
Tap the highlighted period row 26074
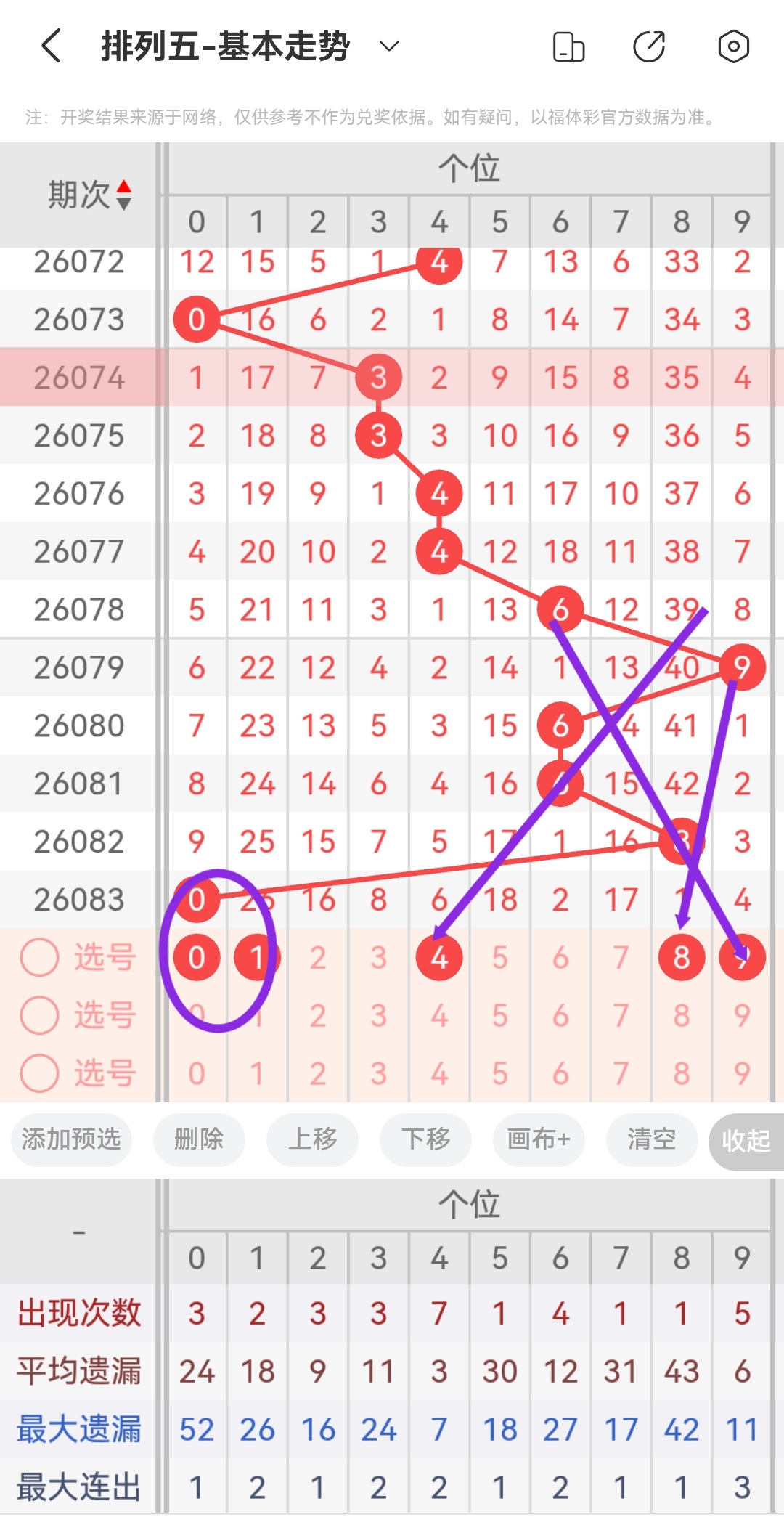click(x=78, y=376)
